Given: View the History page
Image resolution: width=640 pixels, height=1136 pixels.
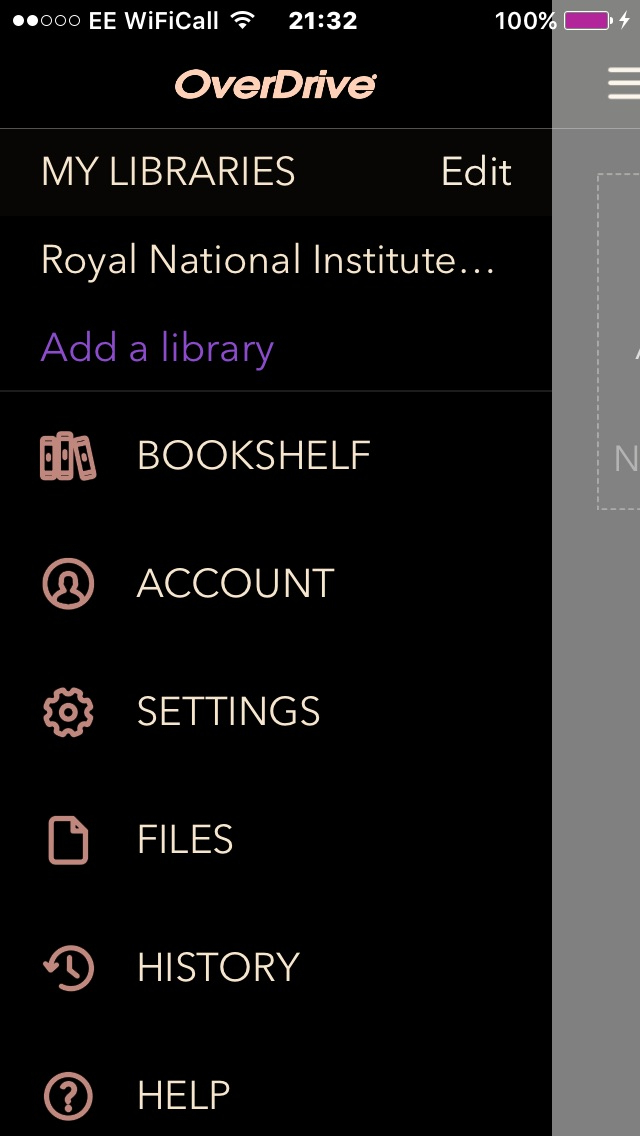Looking at the screenshot, I should click(x=218, y=968).
